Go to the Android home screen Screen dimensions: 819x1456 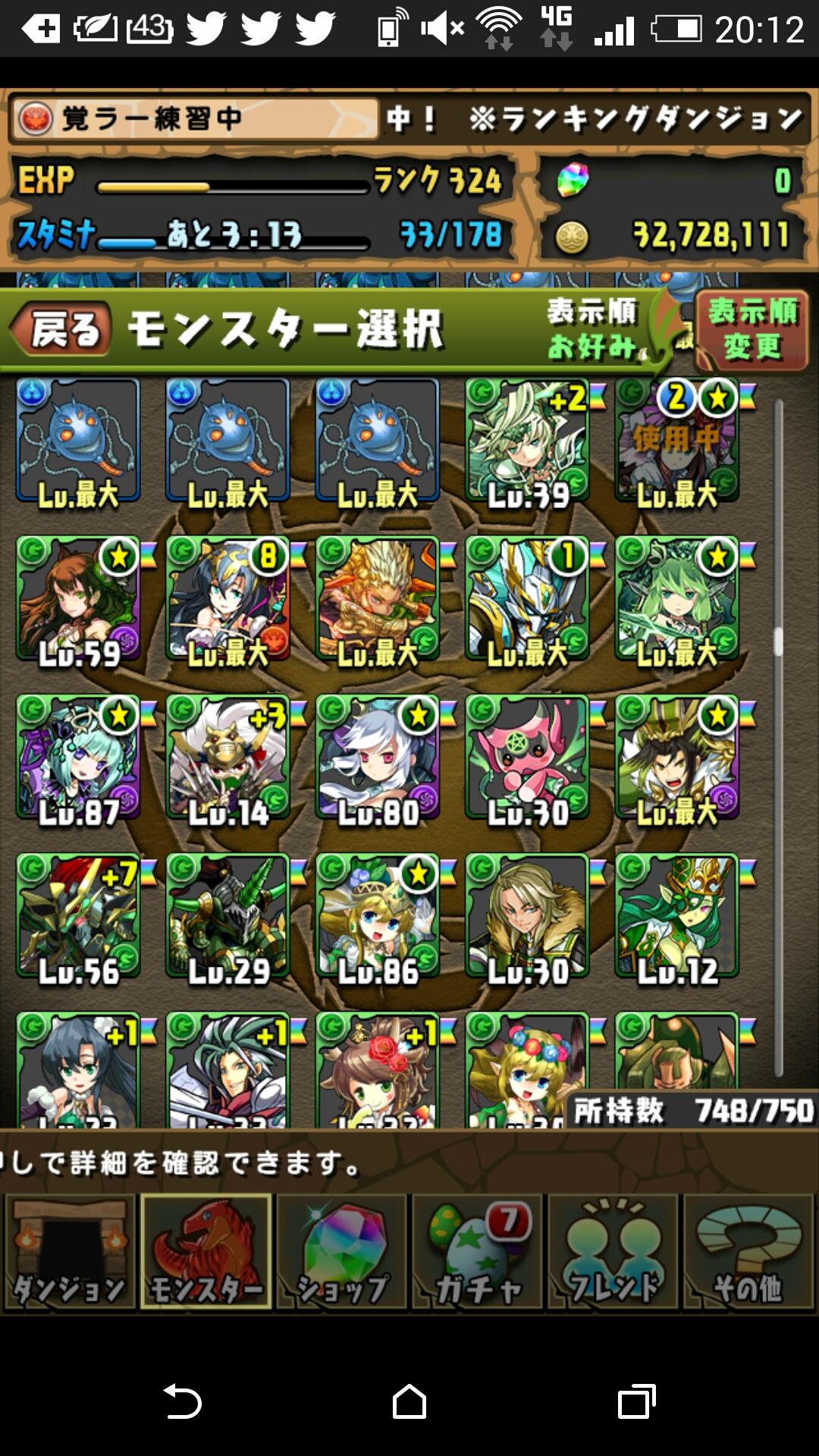coord(409,1401)
